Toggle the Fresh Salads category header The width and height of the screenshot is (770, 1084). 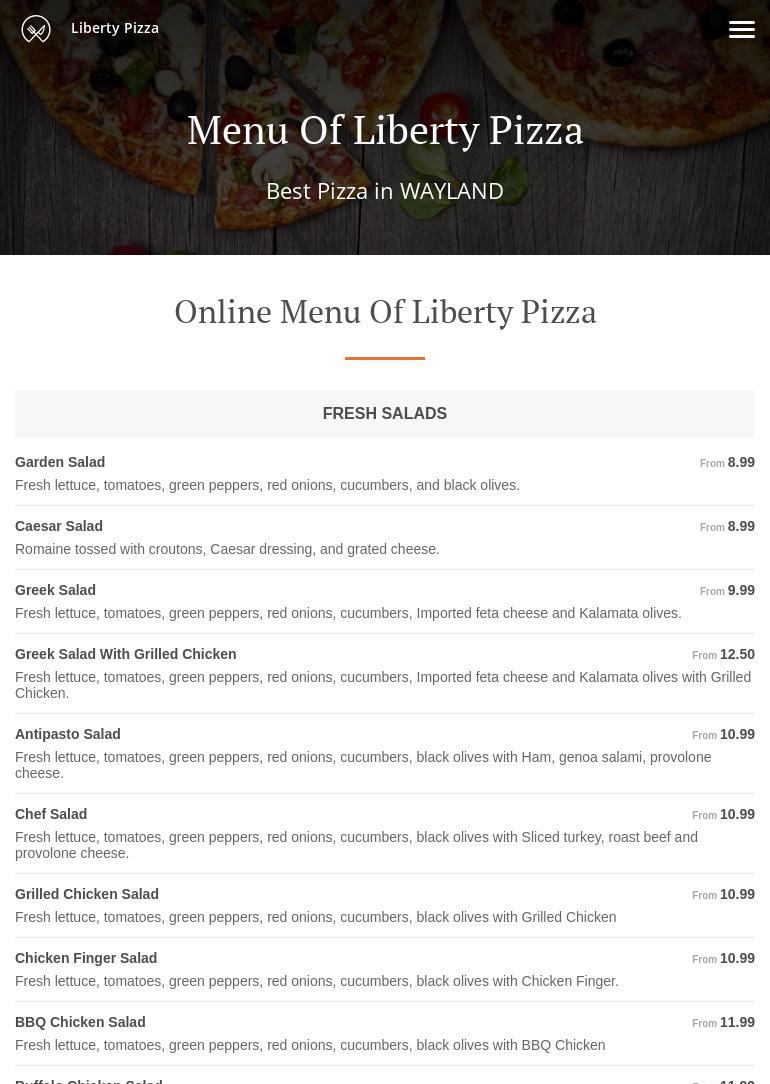(384, 413)
